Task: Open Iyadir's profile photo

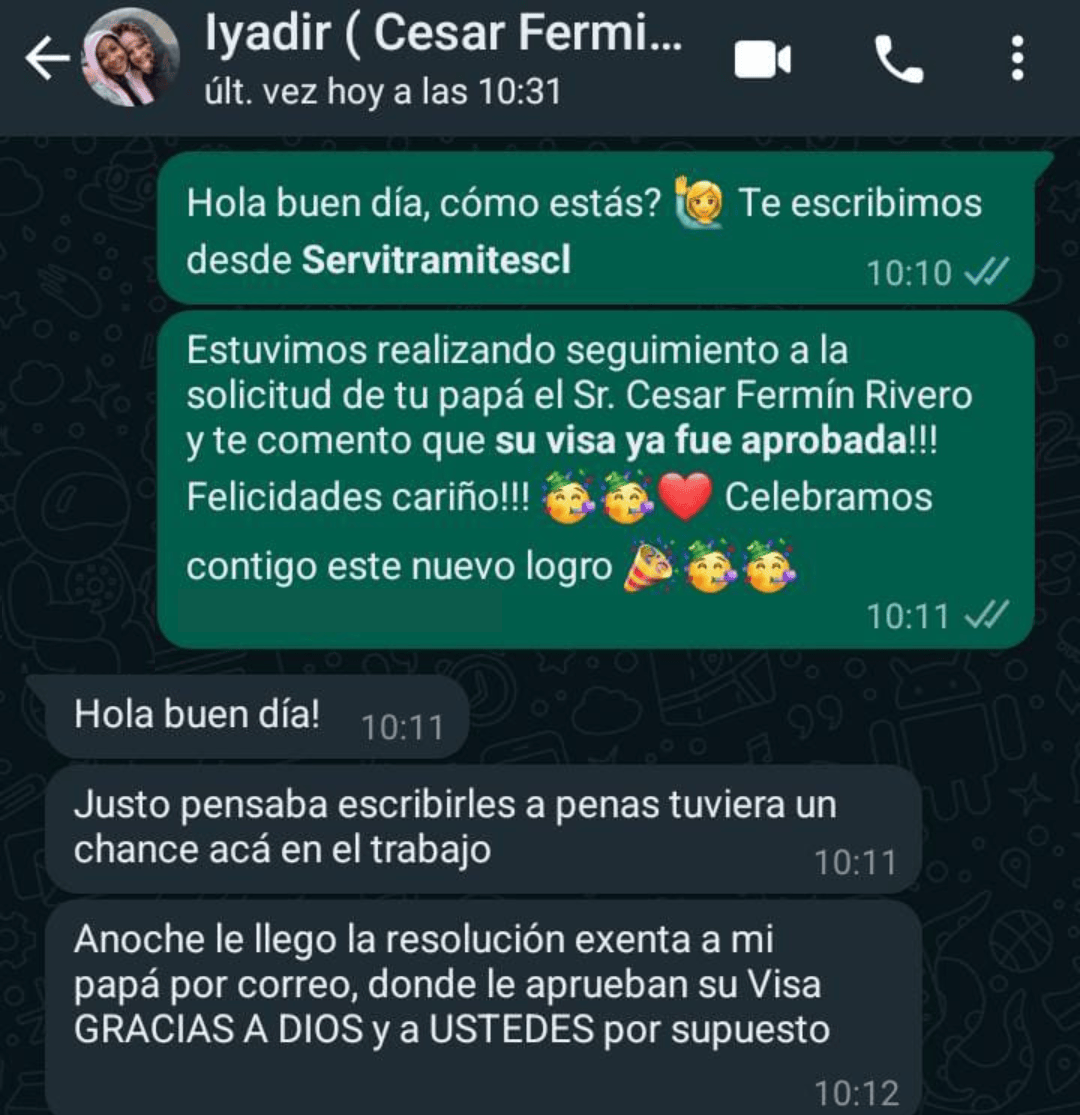Action: pos(130,58)
